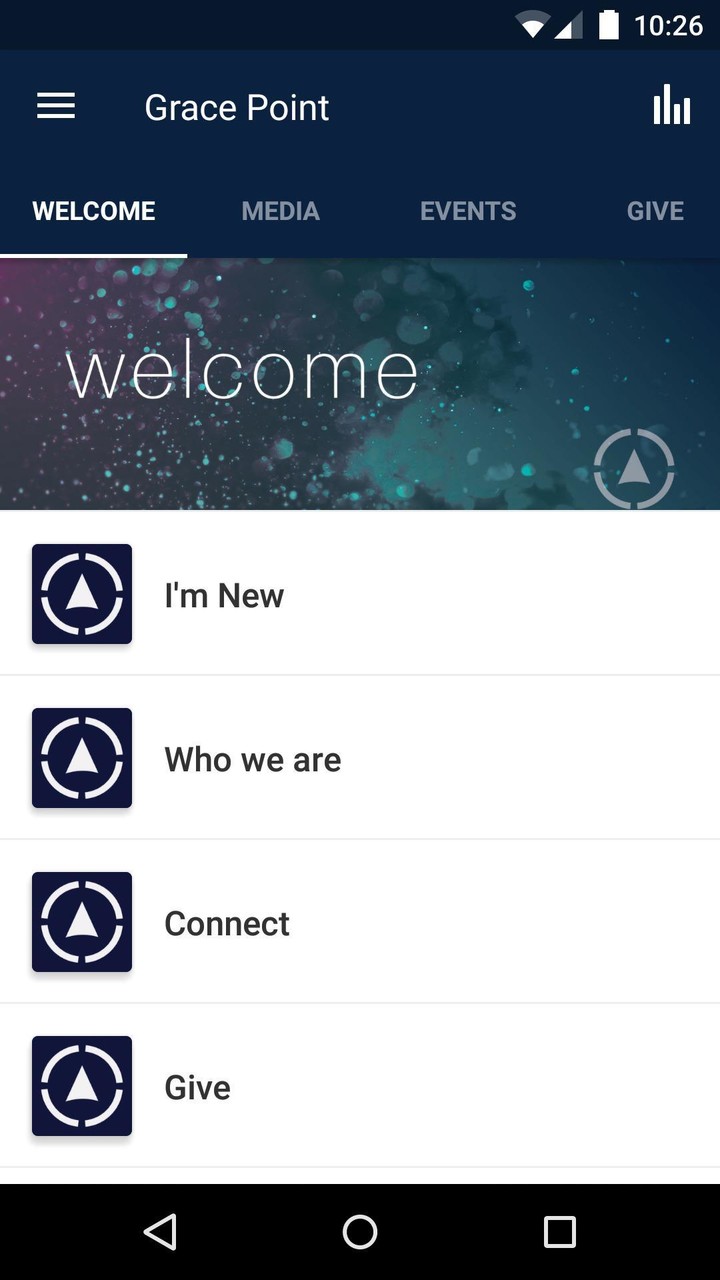The width and height of the screenshot is (720, 1280).
Task: Go to the Events tab
Action: 468,211
